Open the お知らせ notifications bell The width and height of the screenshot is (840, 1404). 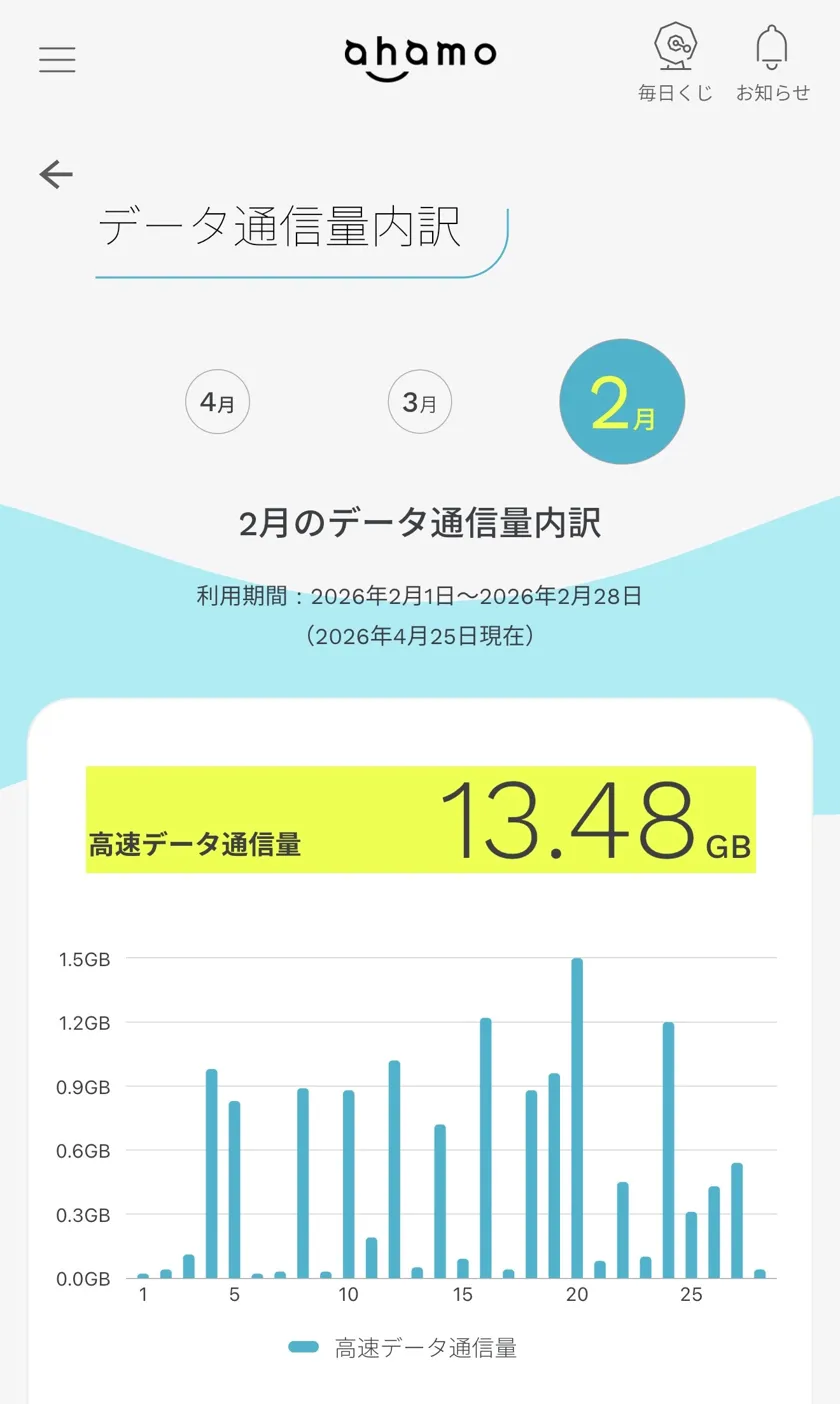pos(771,62)
